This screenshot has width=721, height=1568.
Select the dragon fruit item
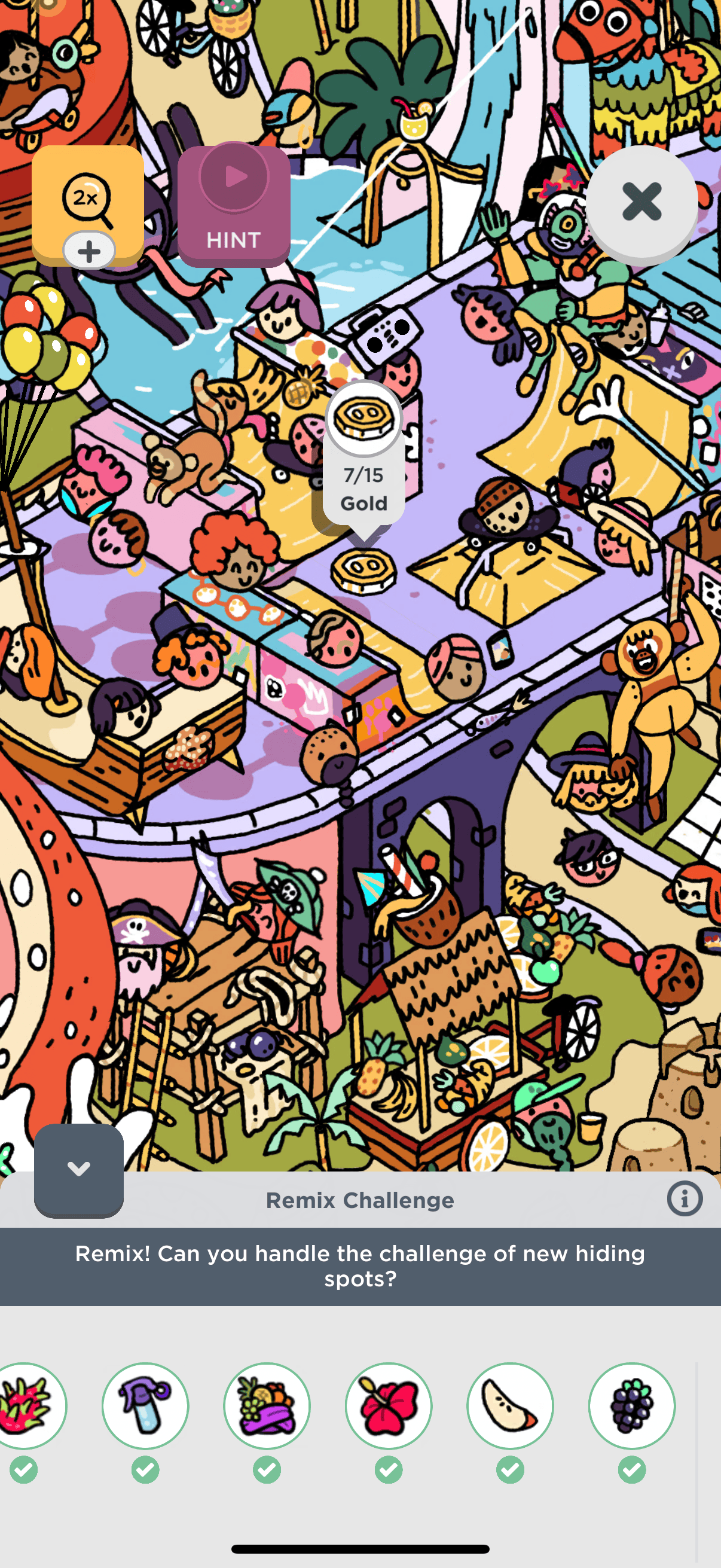click(x=26, y=1405)
